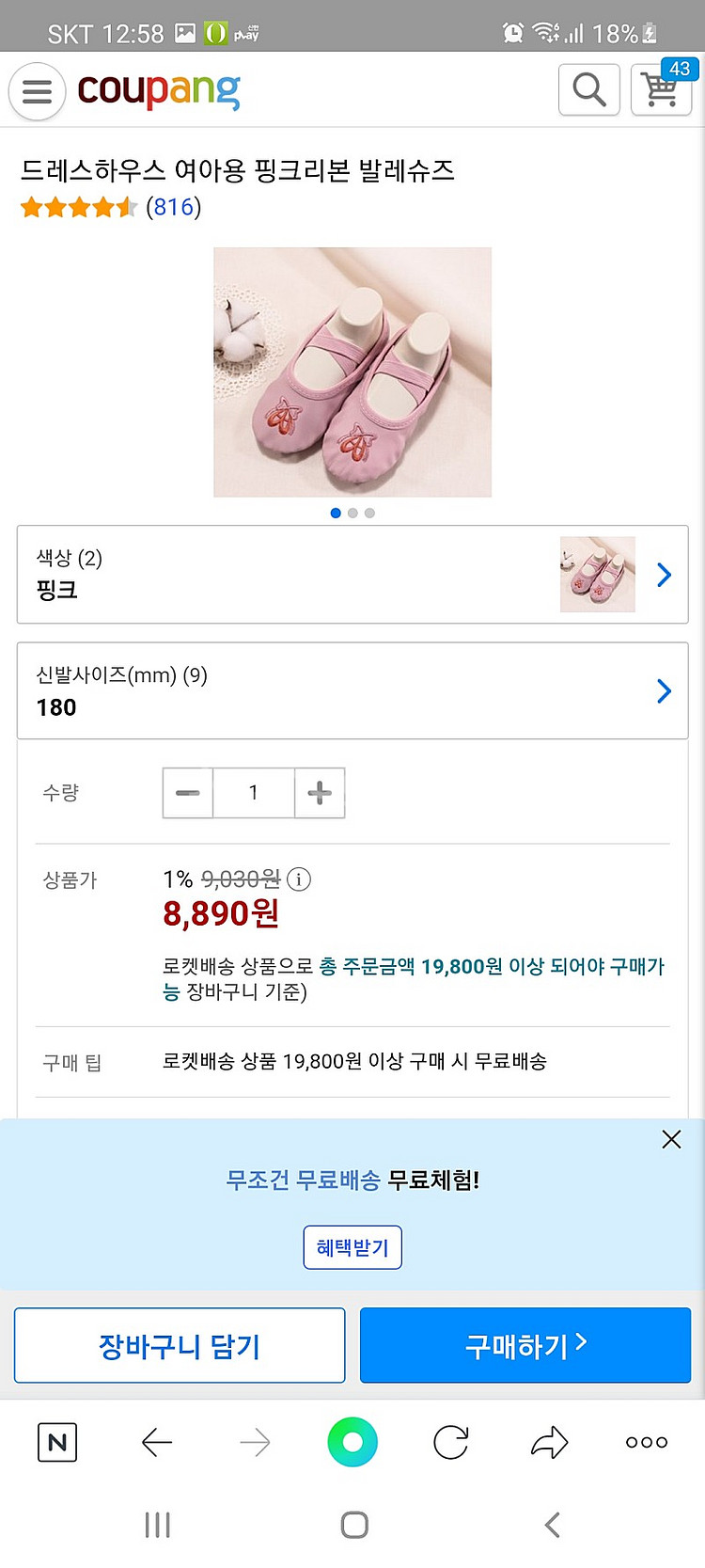Open the shopping cart with 43 items
The width and height of the screenshot is (705, 1568).
(661, 89)
